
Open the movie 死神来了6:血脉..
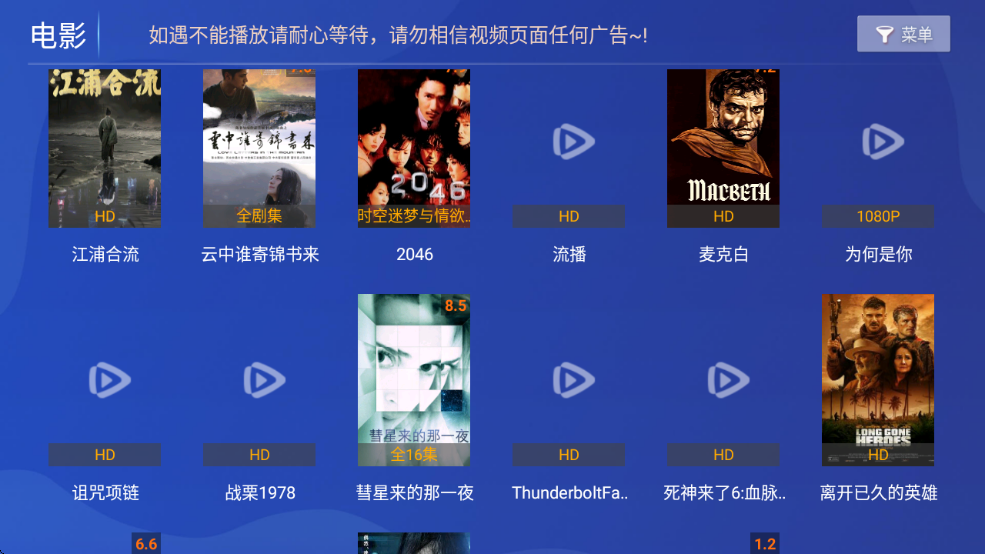pos(723,380)
